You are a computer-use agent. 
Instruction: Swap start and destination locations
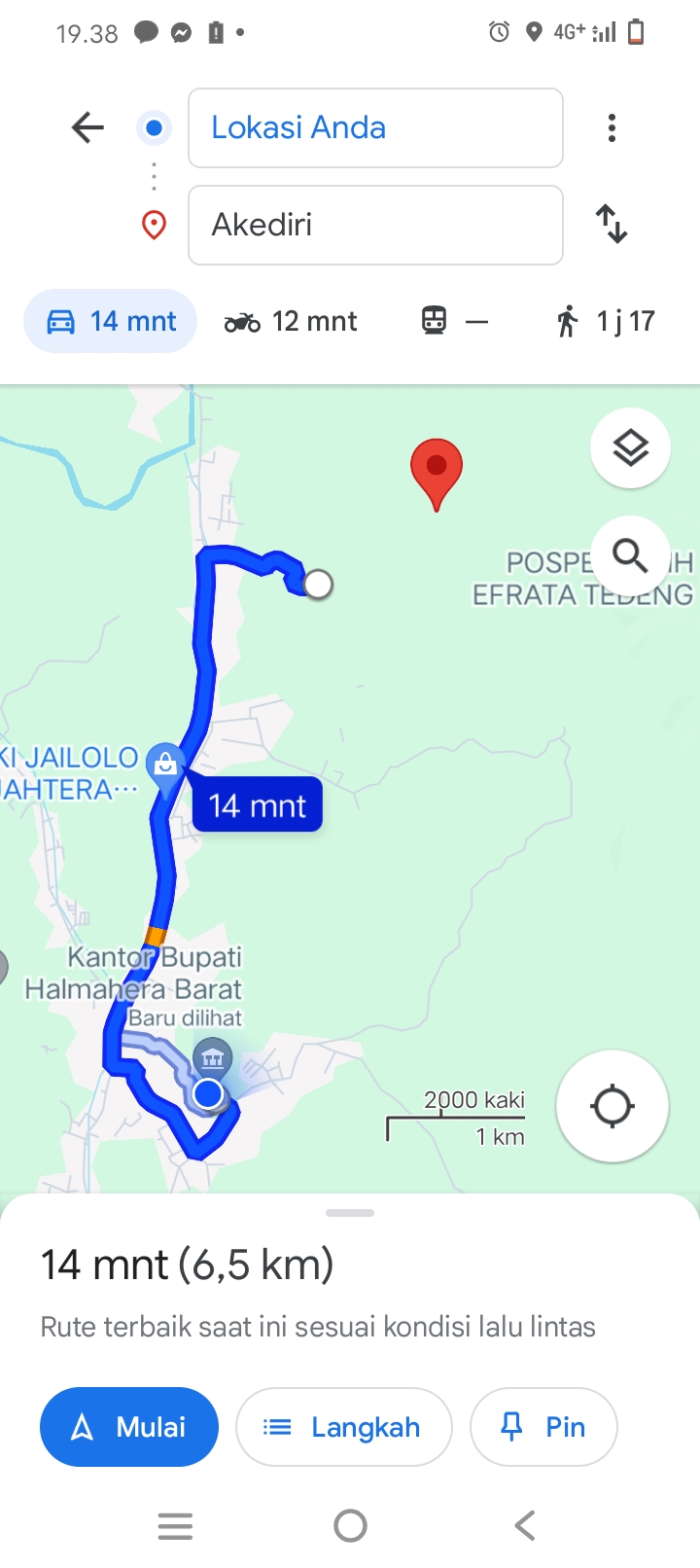click(612, 225)
